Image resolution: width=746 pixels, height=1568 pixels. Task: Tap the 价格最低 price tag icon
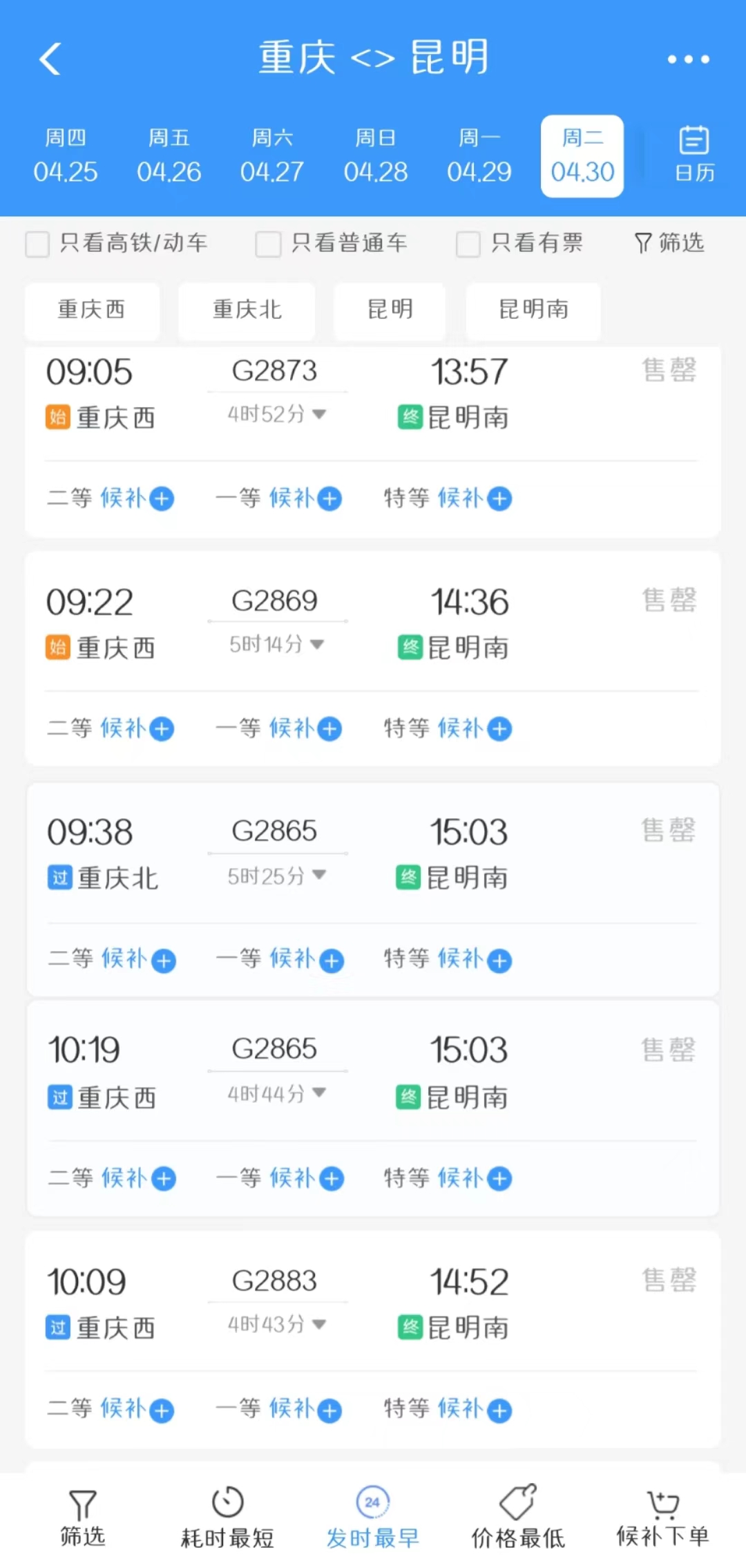click(518, 1513)
